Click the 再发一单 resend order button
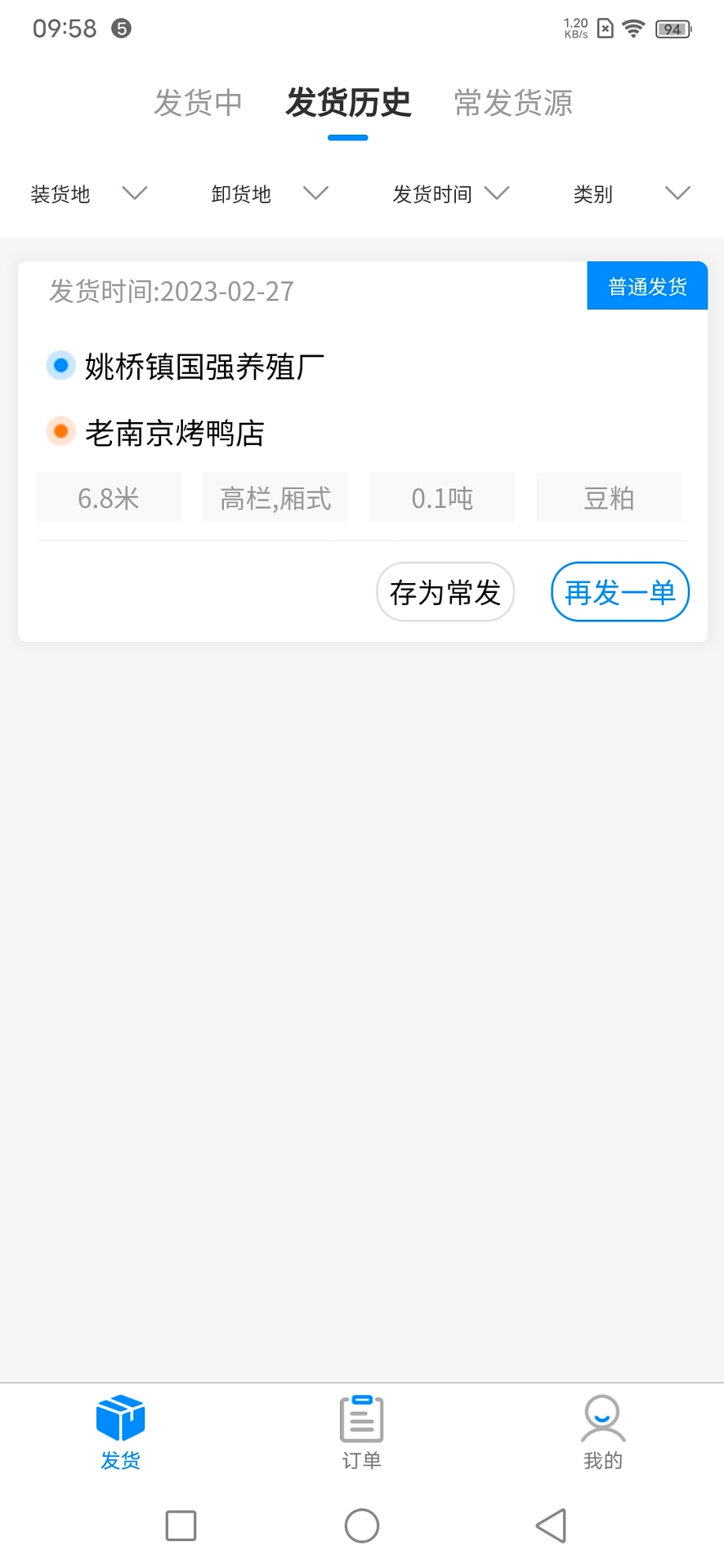This screenshot has height=1568, width=724. [x=619, y=592]
